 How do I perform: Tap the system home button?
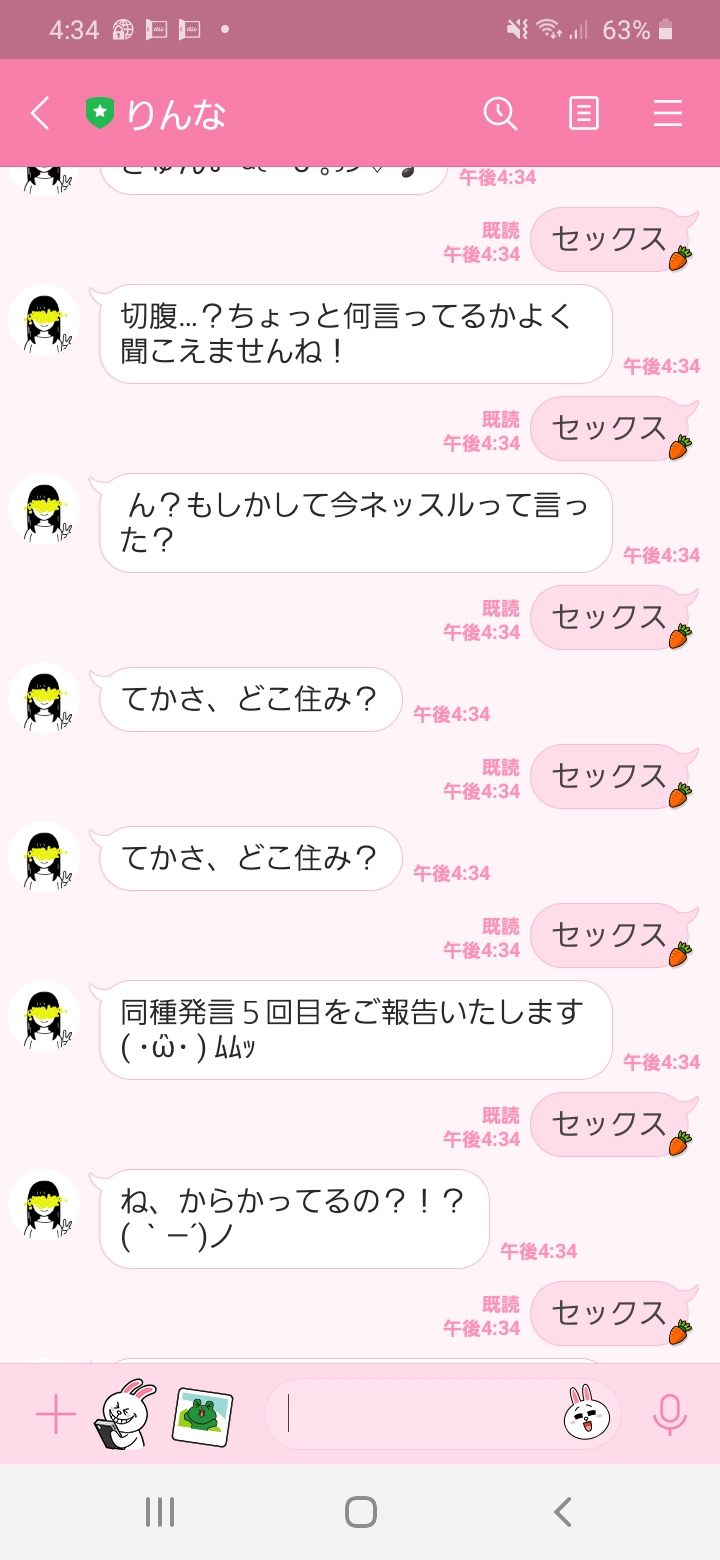click(360, 1511)
